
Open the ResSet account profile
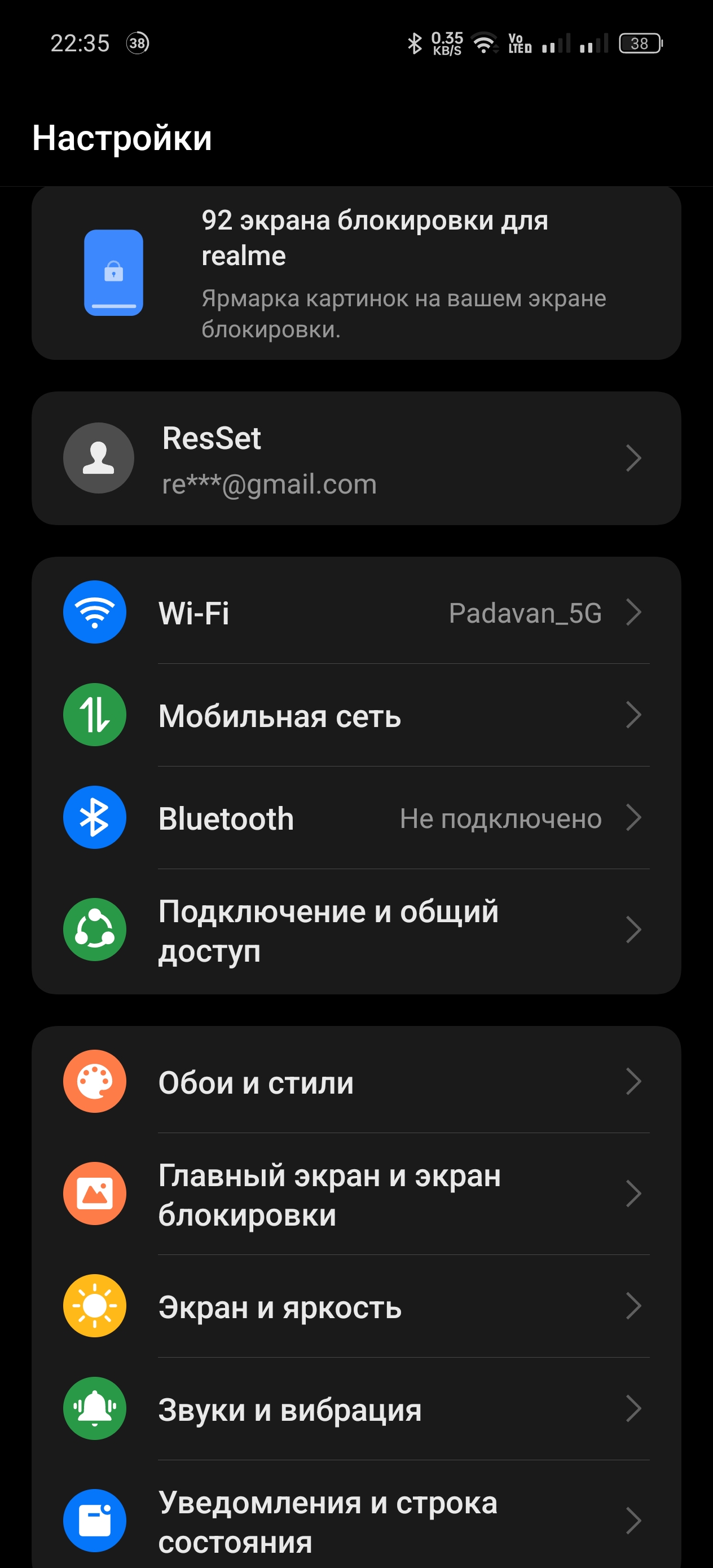[356, 459]
